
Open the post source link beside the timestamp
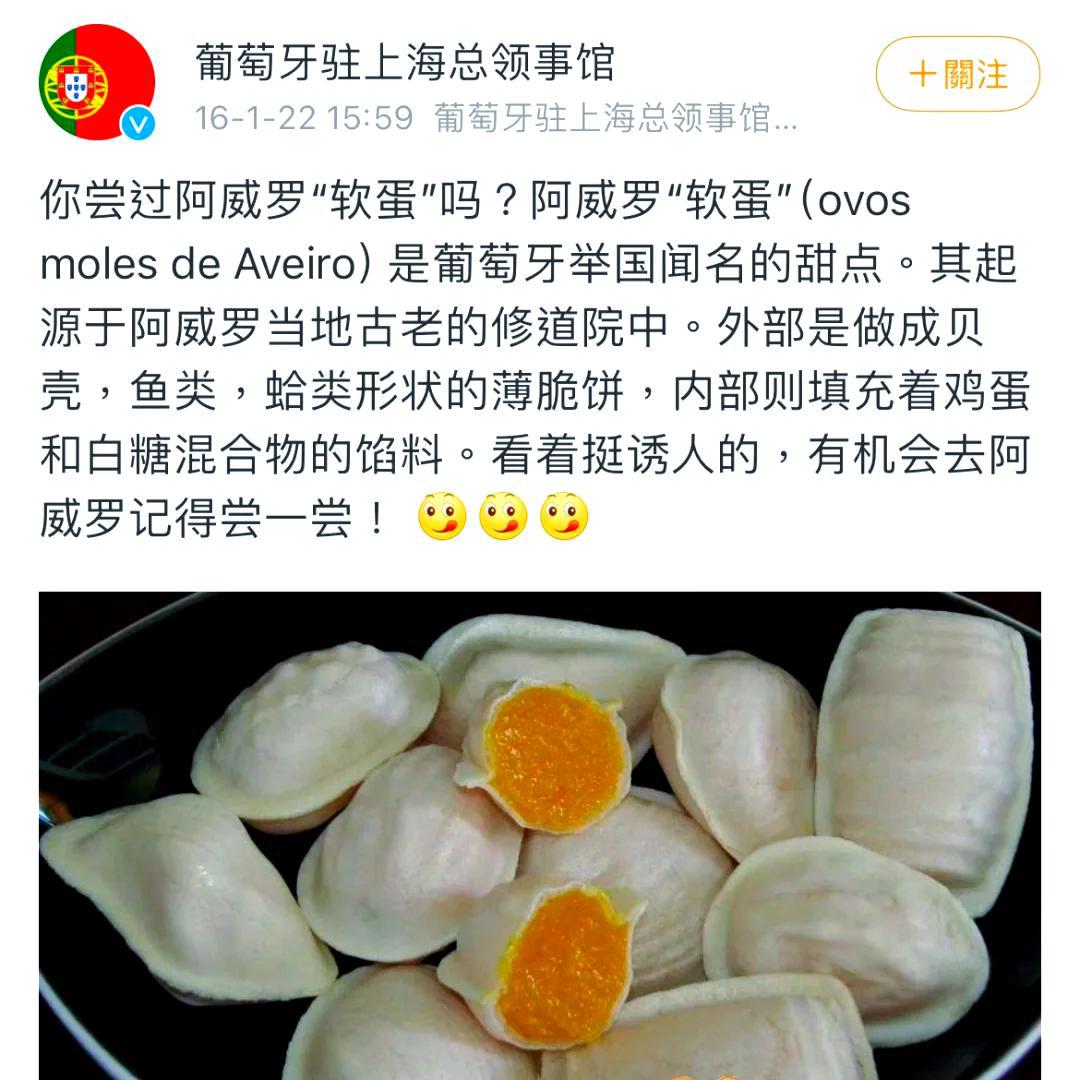[616, 118]
